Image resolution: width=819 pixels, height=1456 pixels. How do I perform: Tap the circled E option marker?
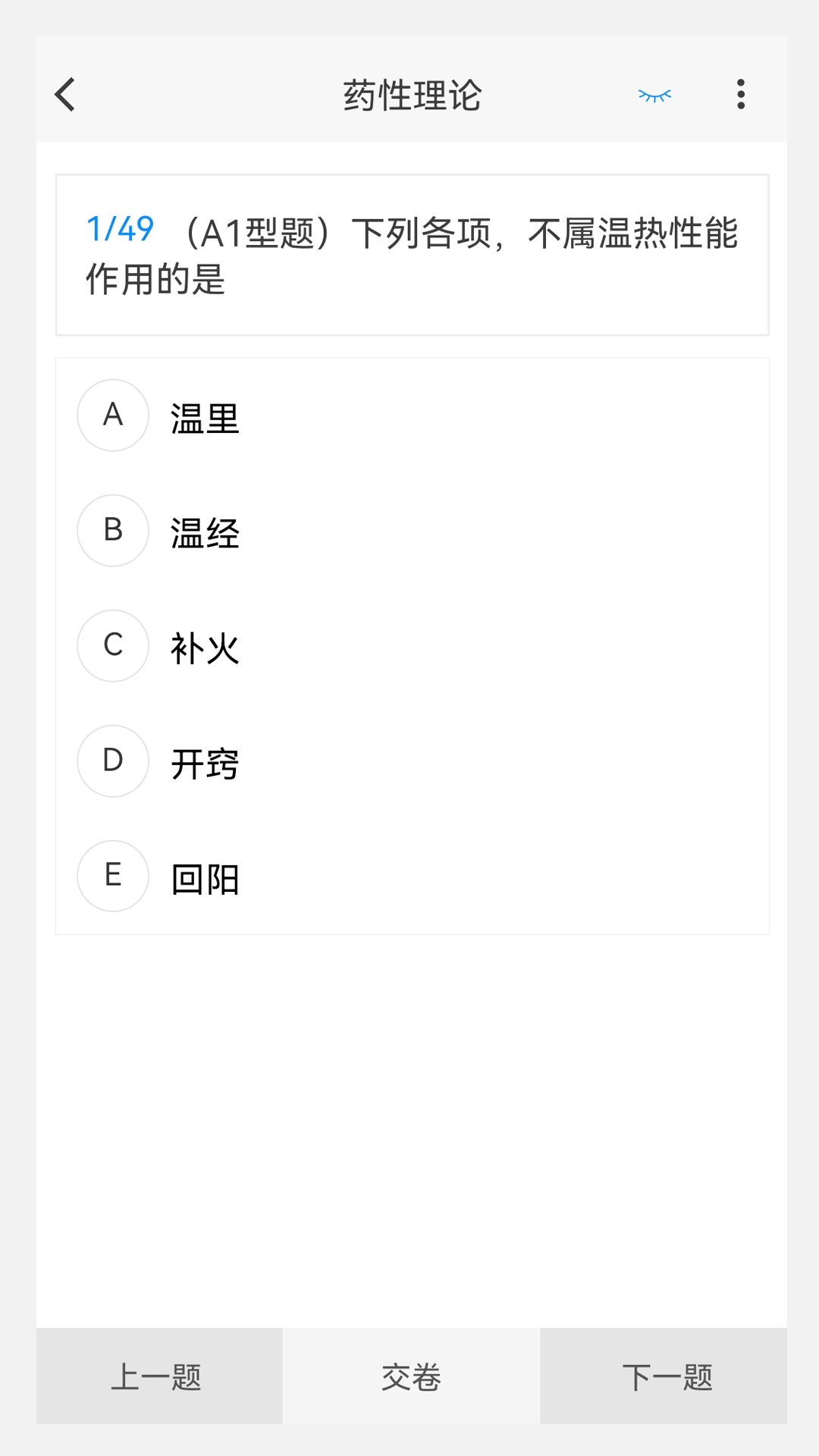tap(112, 877)
